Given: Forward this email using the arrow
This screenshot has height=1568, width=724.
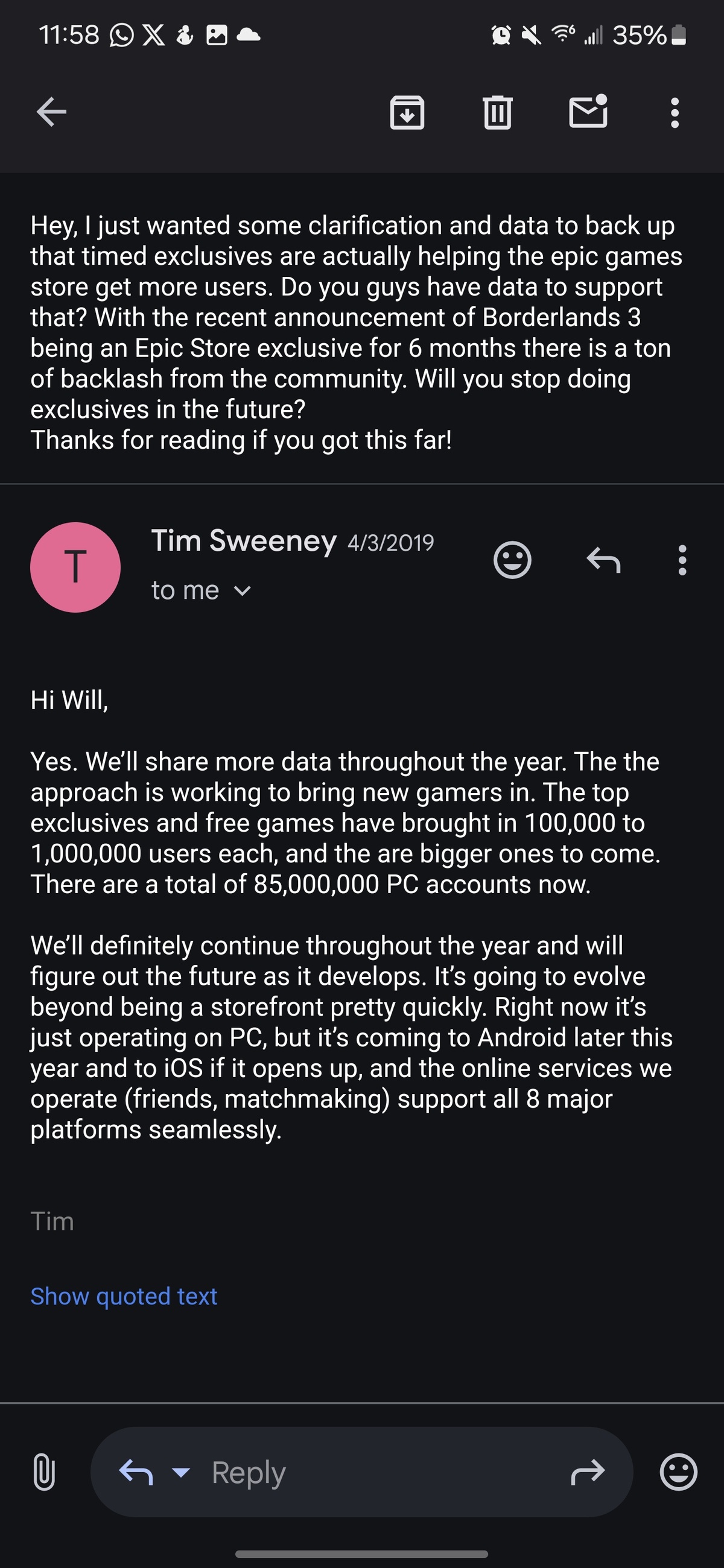Looking at the screenshot, I should [x=588, y=1473].
